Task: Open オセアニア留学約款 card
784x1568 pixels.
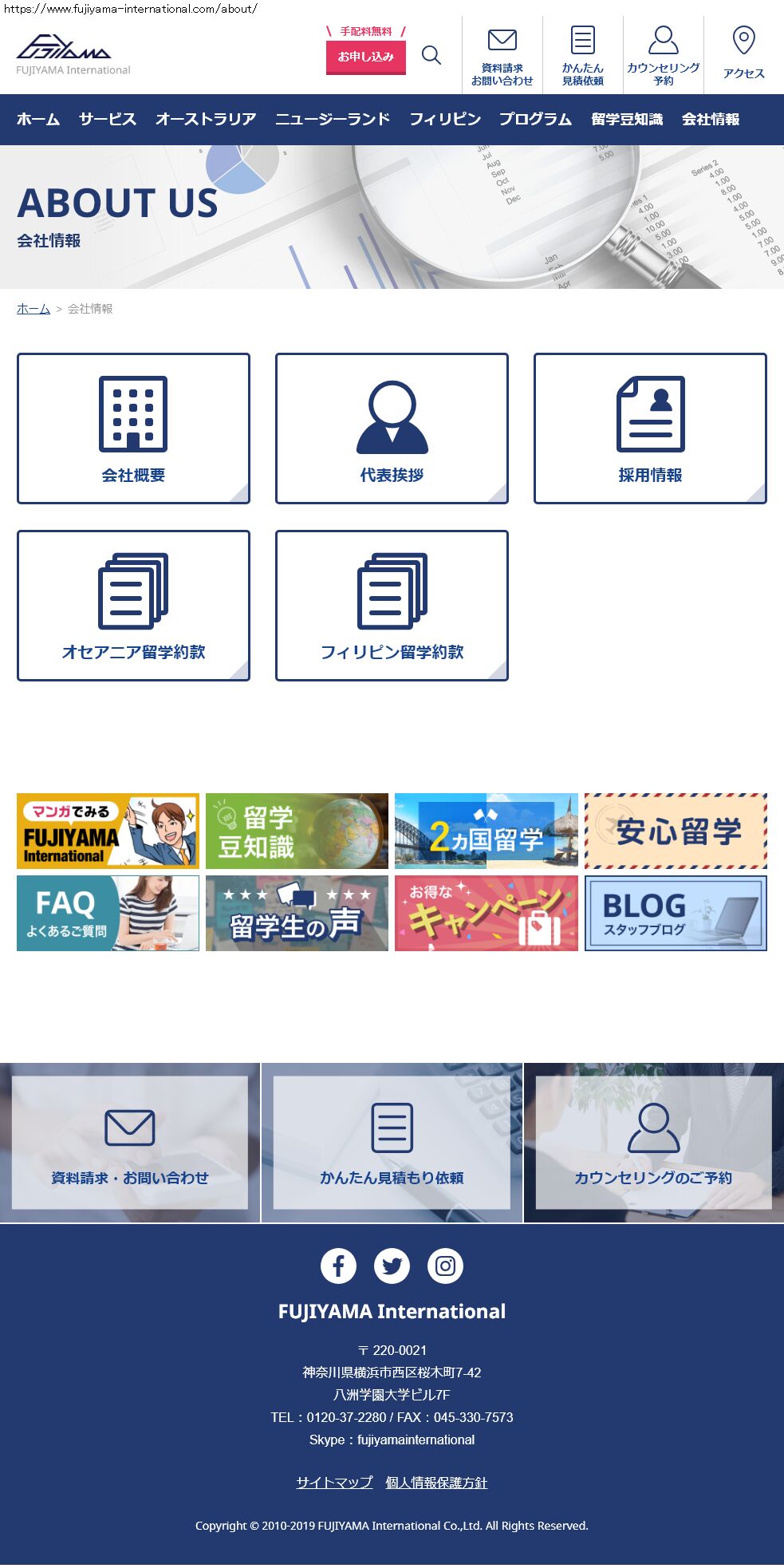Action: 133,606
